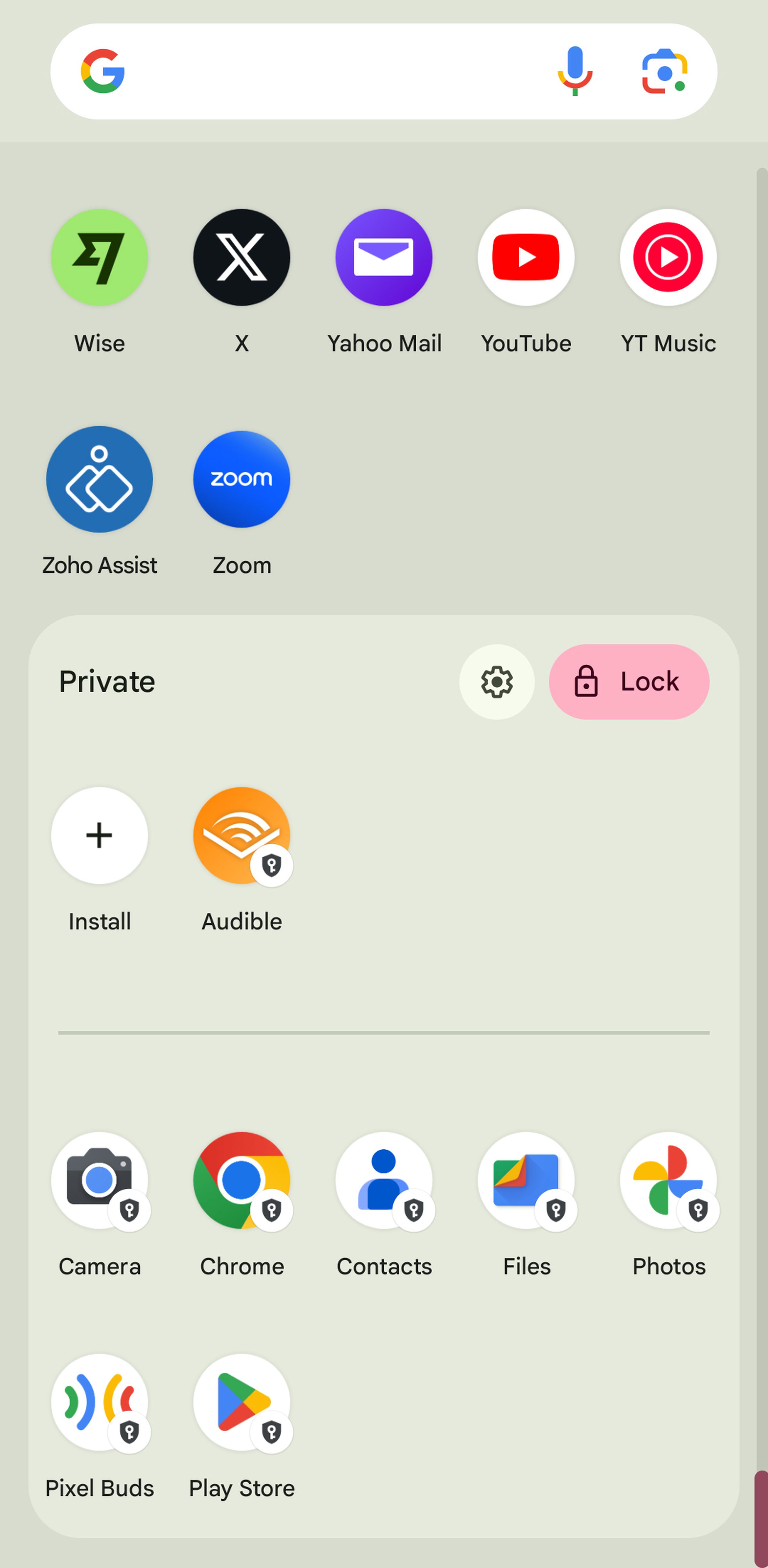Screen dimensions: 768x1568
Task: Open Audible in private space
Action: point(242,836)
